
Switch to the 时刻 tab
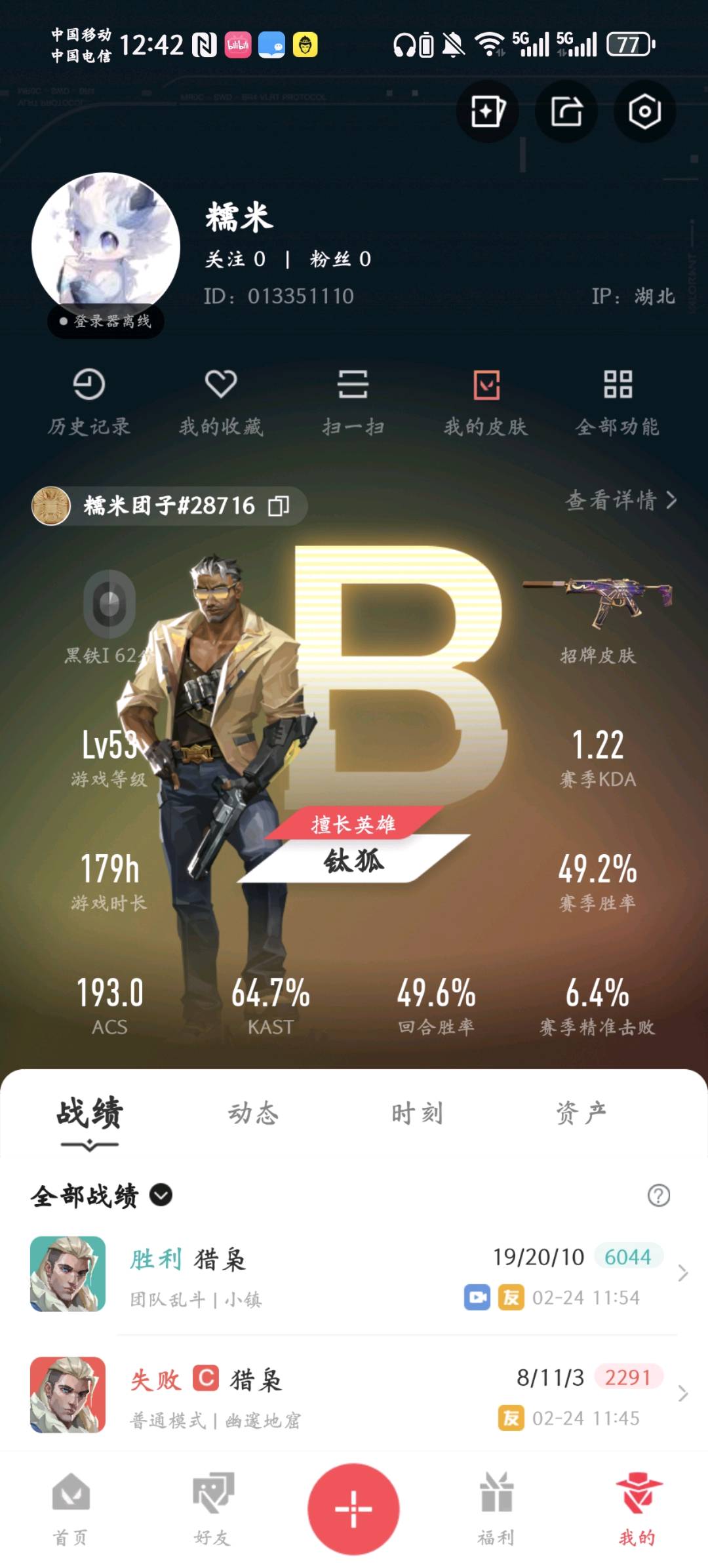pyautogui.click(x=417, y=1113)
